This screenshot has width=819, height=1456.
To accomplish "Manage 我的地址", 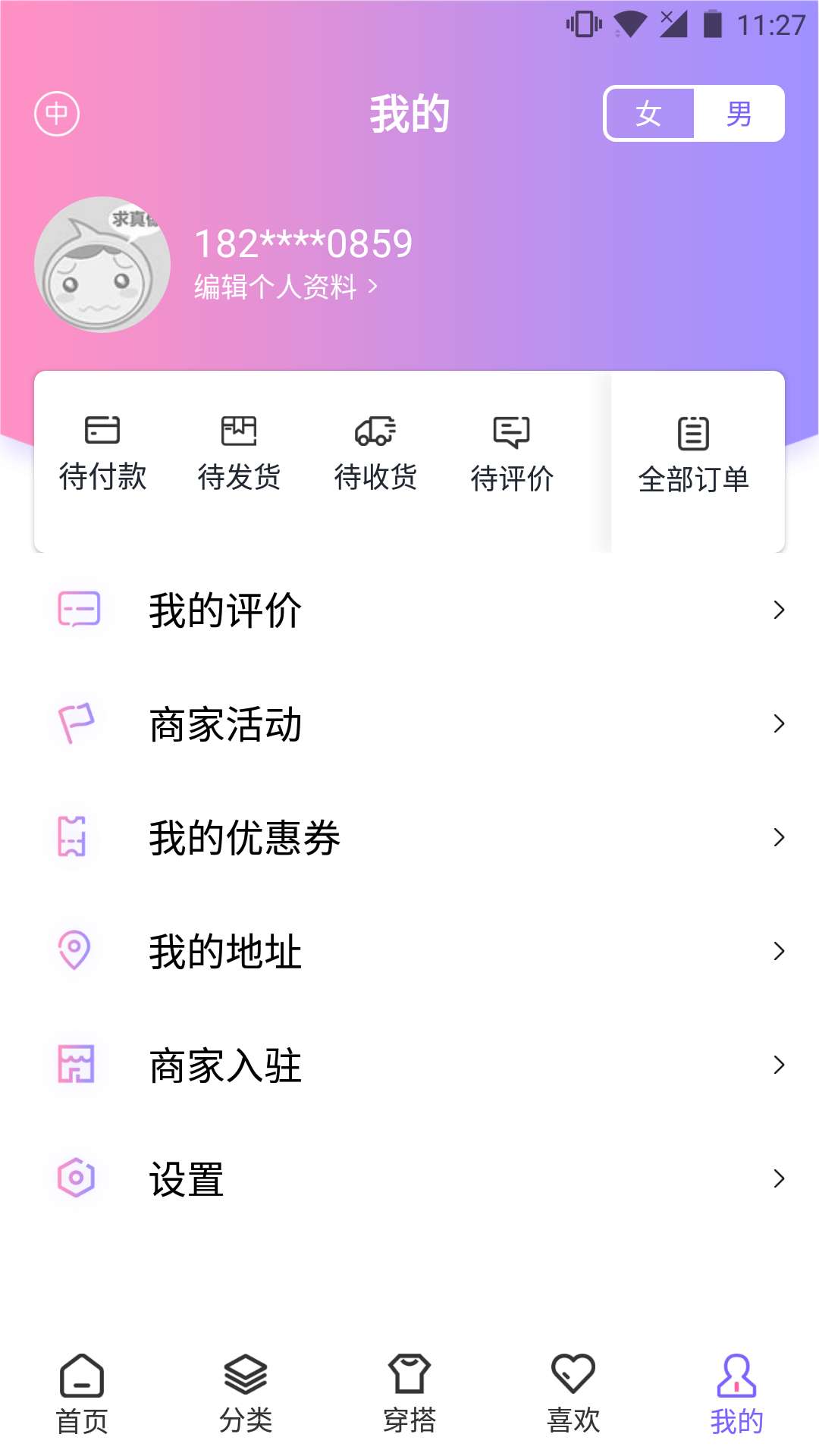I will point(409,951).
